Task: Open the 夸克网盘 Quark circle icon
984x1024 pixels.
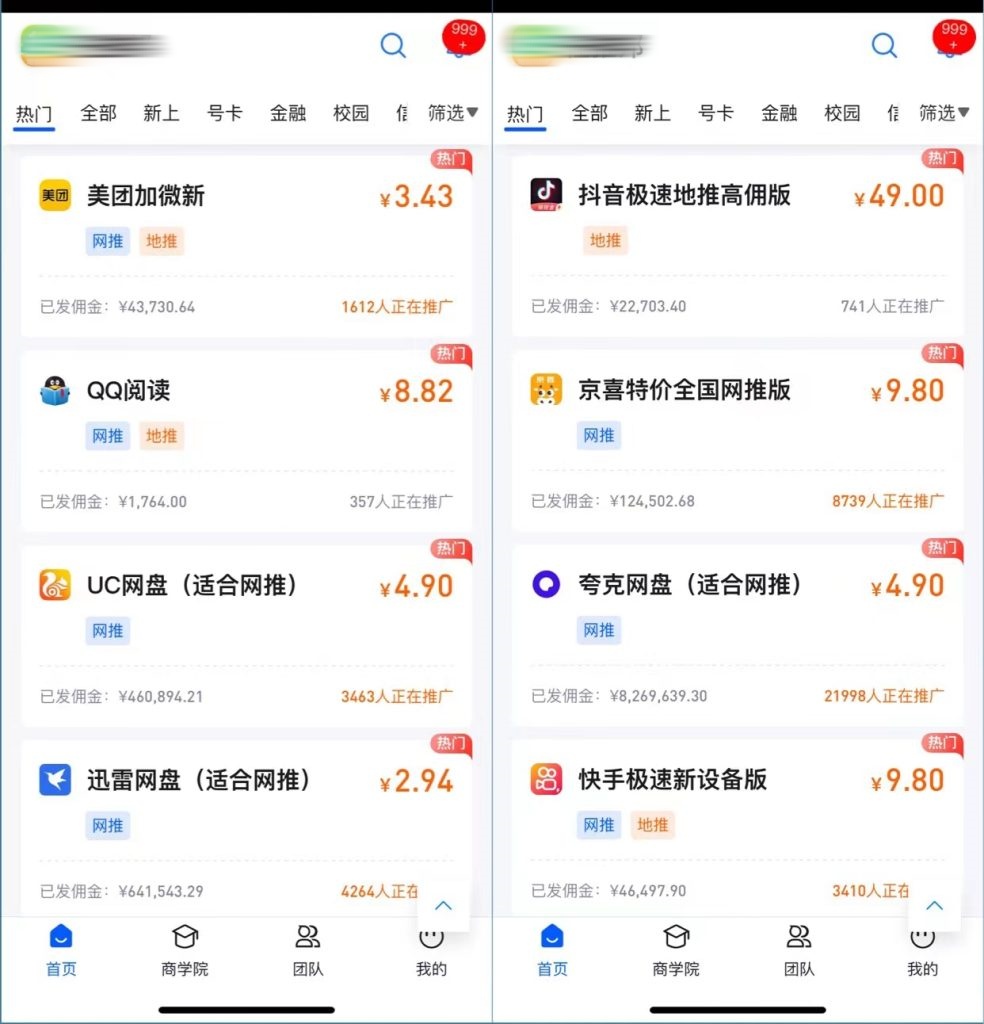Action: (x=545, y=585)
